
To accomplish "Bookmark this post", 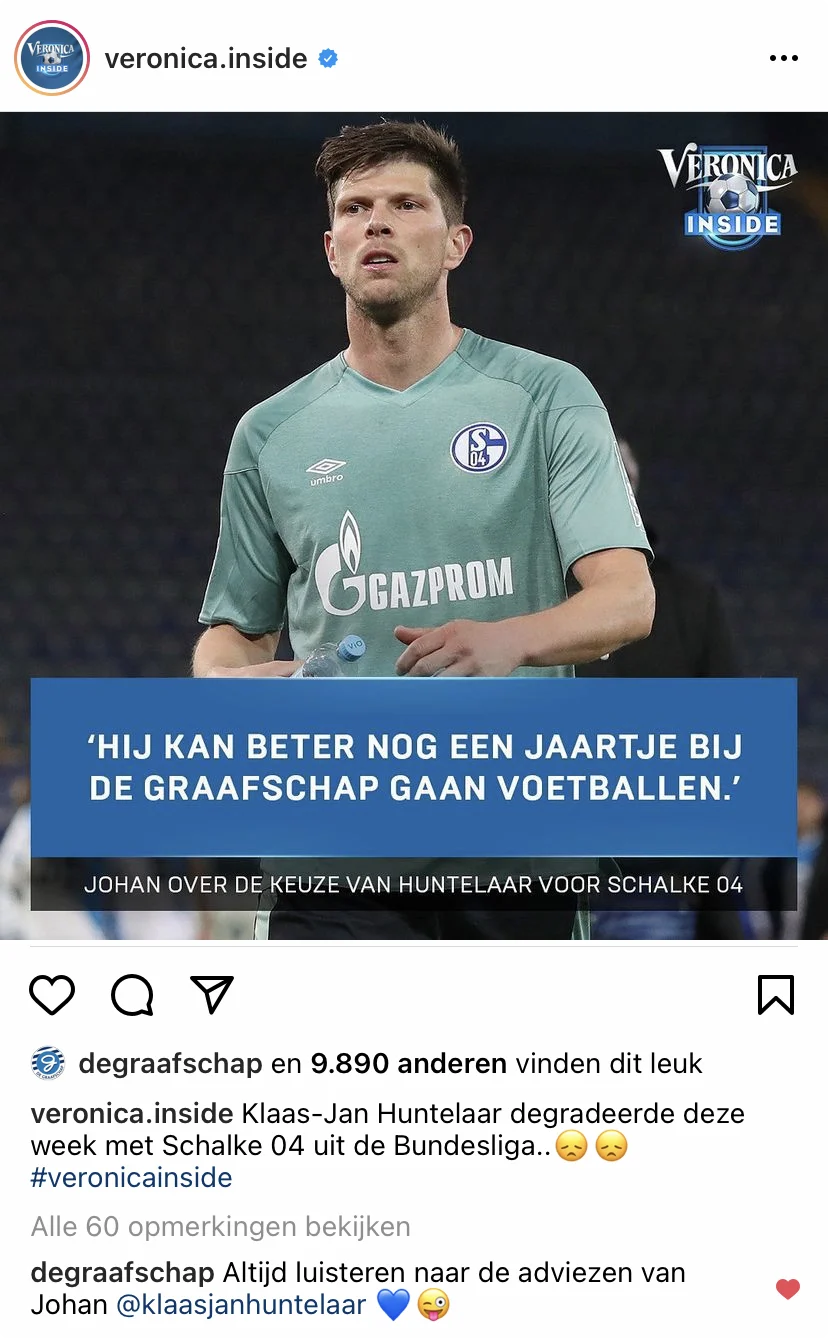I will tap(776, 995).
